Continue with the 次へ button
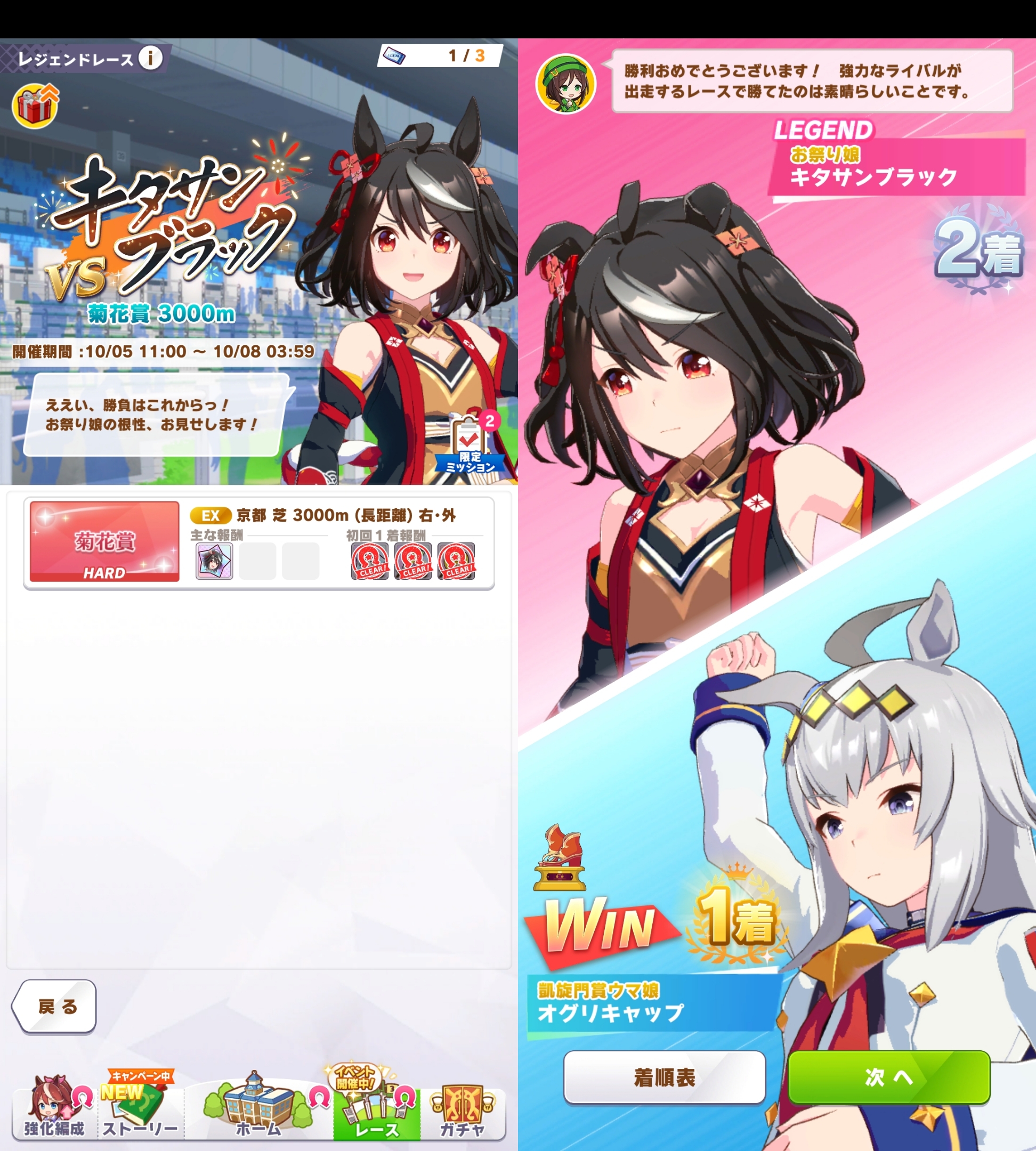The height and width of the screenshot is (1151, 1036). tap(888, 1077)
